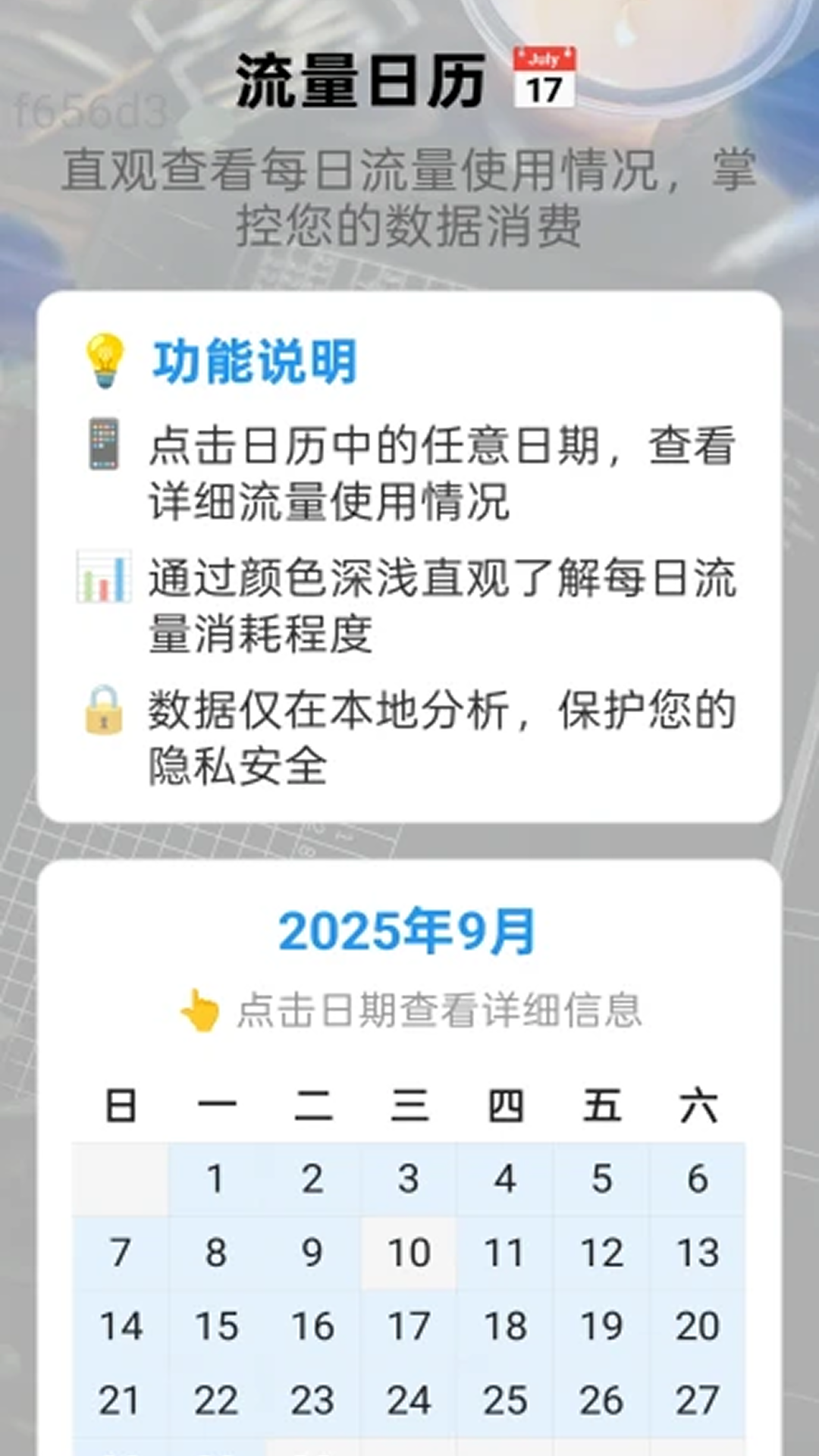This screenshot has height=1456, width=819.
Task: Select September 27 on the calendar
Action: [x=698, y=1399]
